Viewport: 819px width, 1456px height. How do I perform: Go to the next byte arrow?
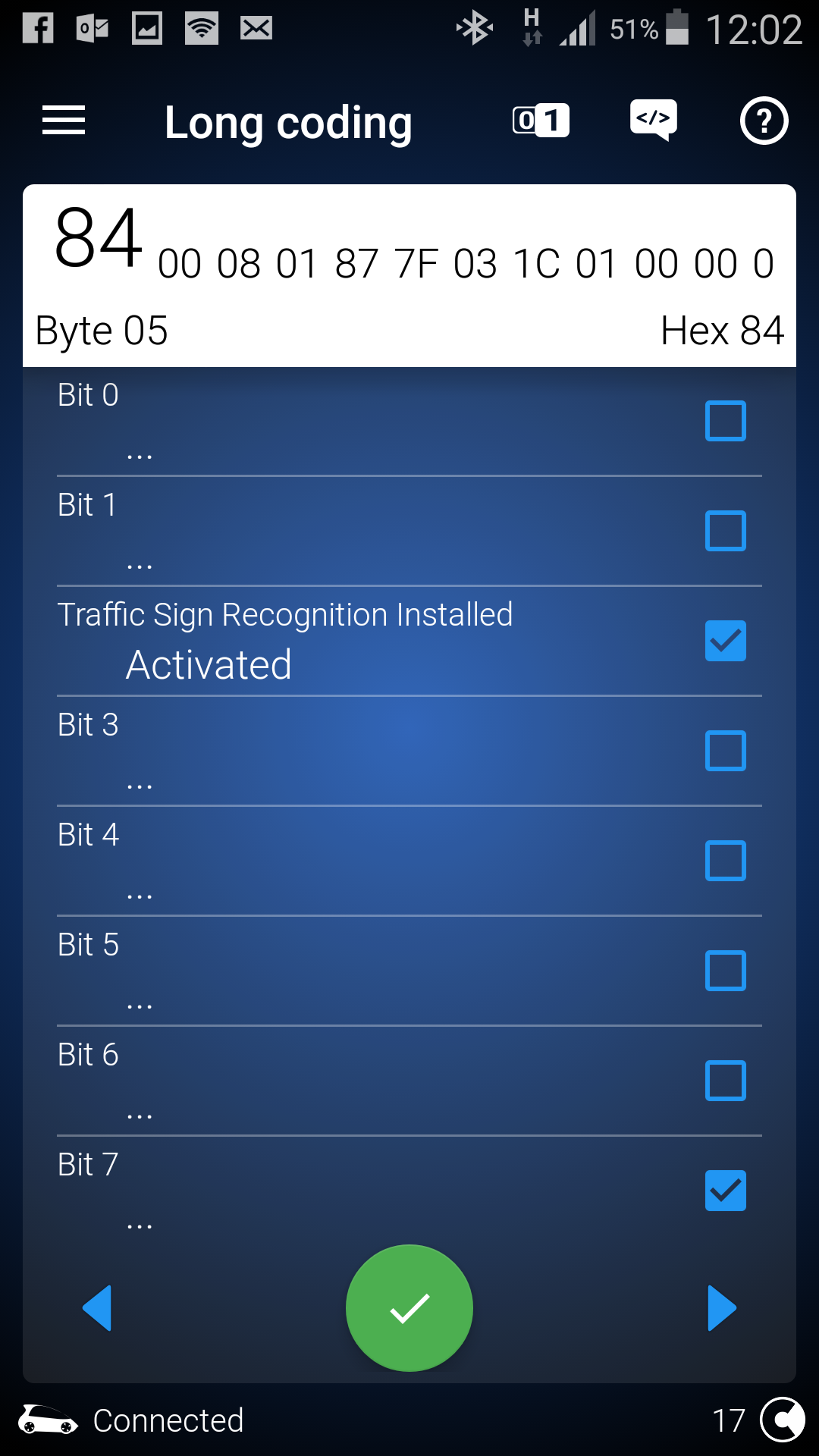[722, 1308]
